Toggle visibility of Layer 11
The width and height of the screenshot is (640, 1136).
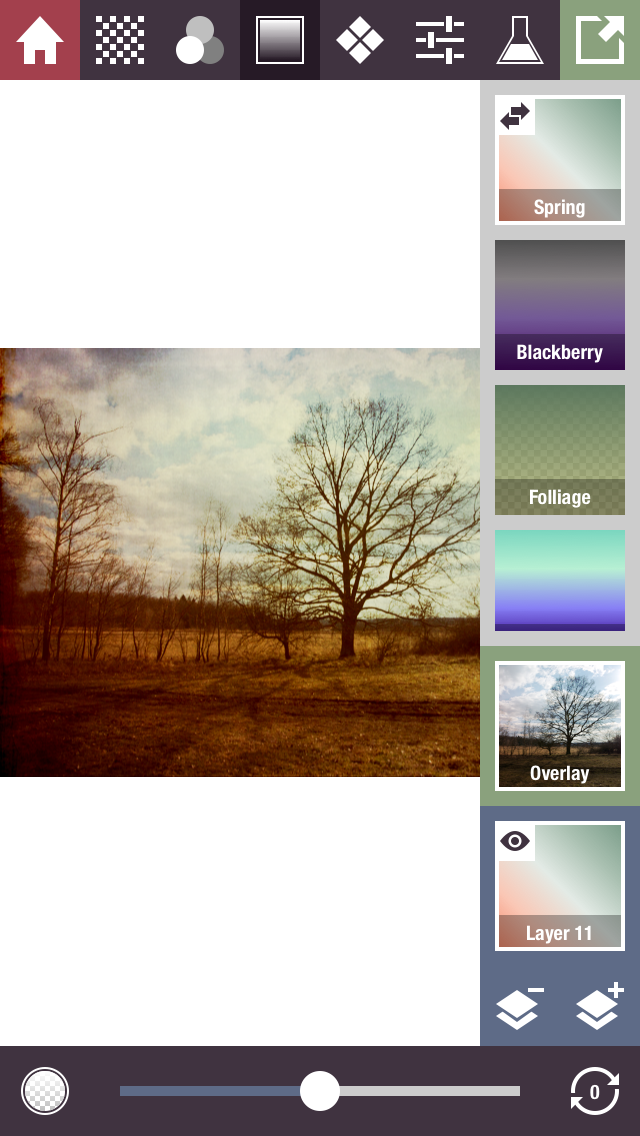(515, 842)
